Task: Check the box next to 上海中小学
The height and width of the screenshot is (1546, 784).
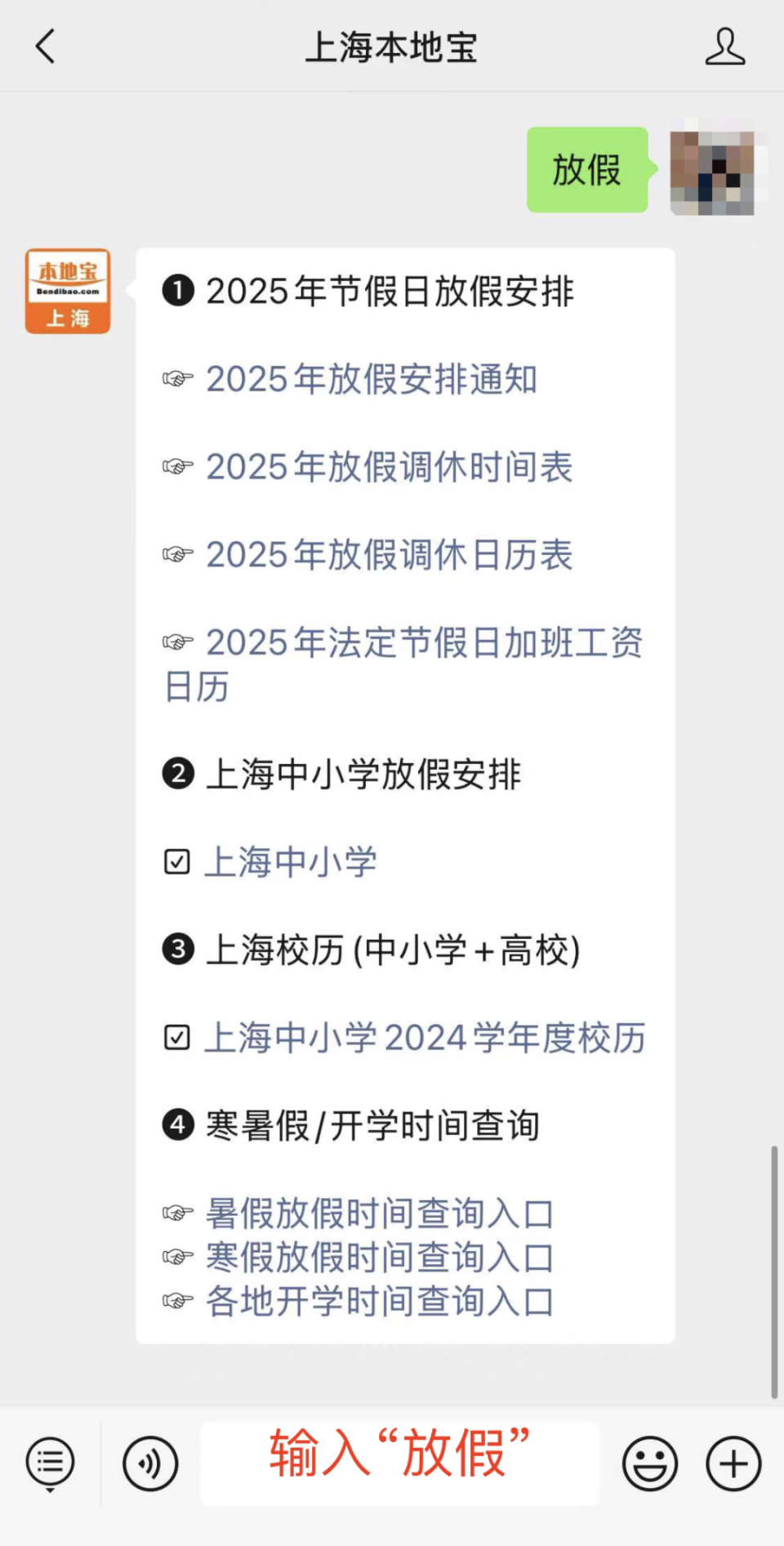Action: click(x=176, y=860)
